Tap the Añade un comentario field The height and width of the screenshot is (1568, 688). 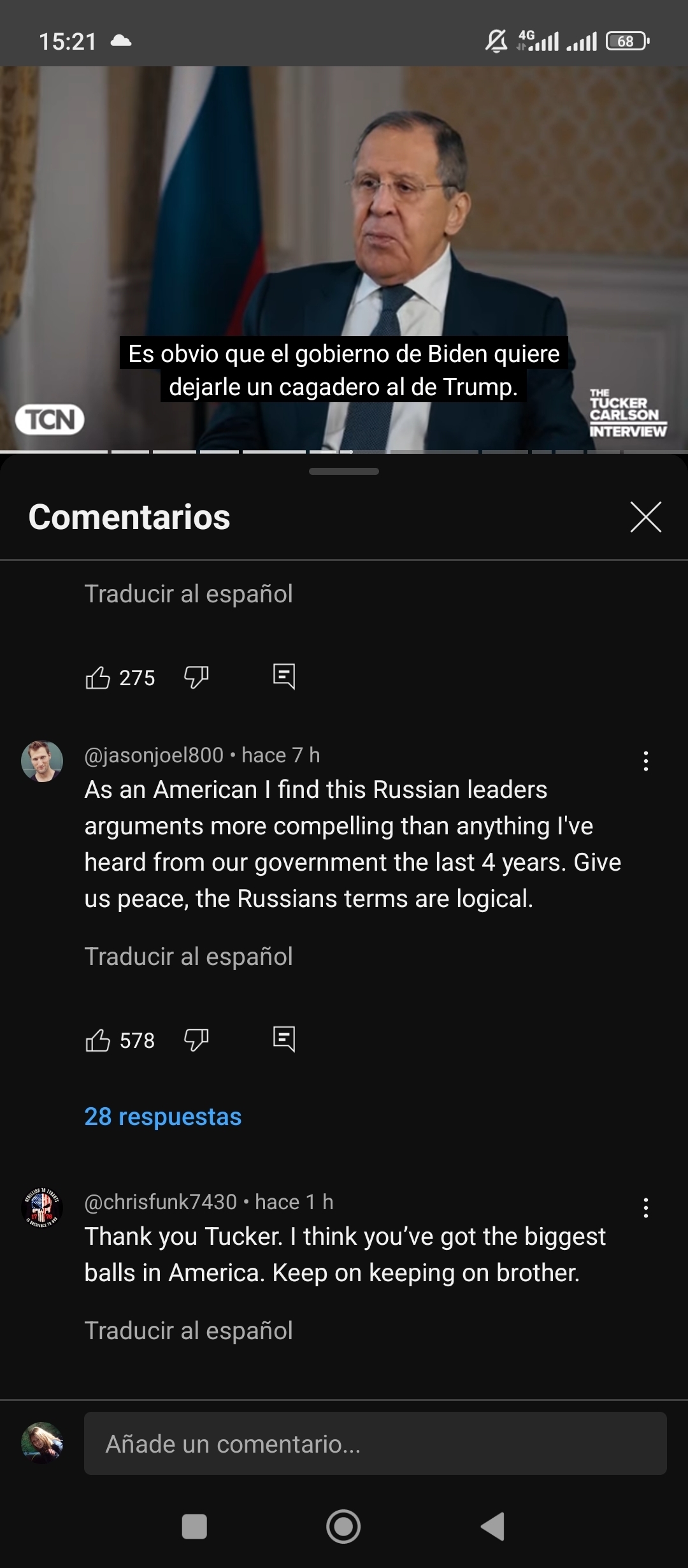[375, 1444]
